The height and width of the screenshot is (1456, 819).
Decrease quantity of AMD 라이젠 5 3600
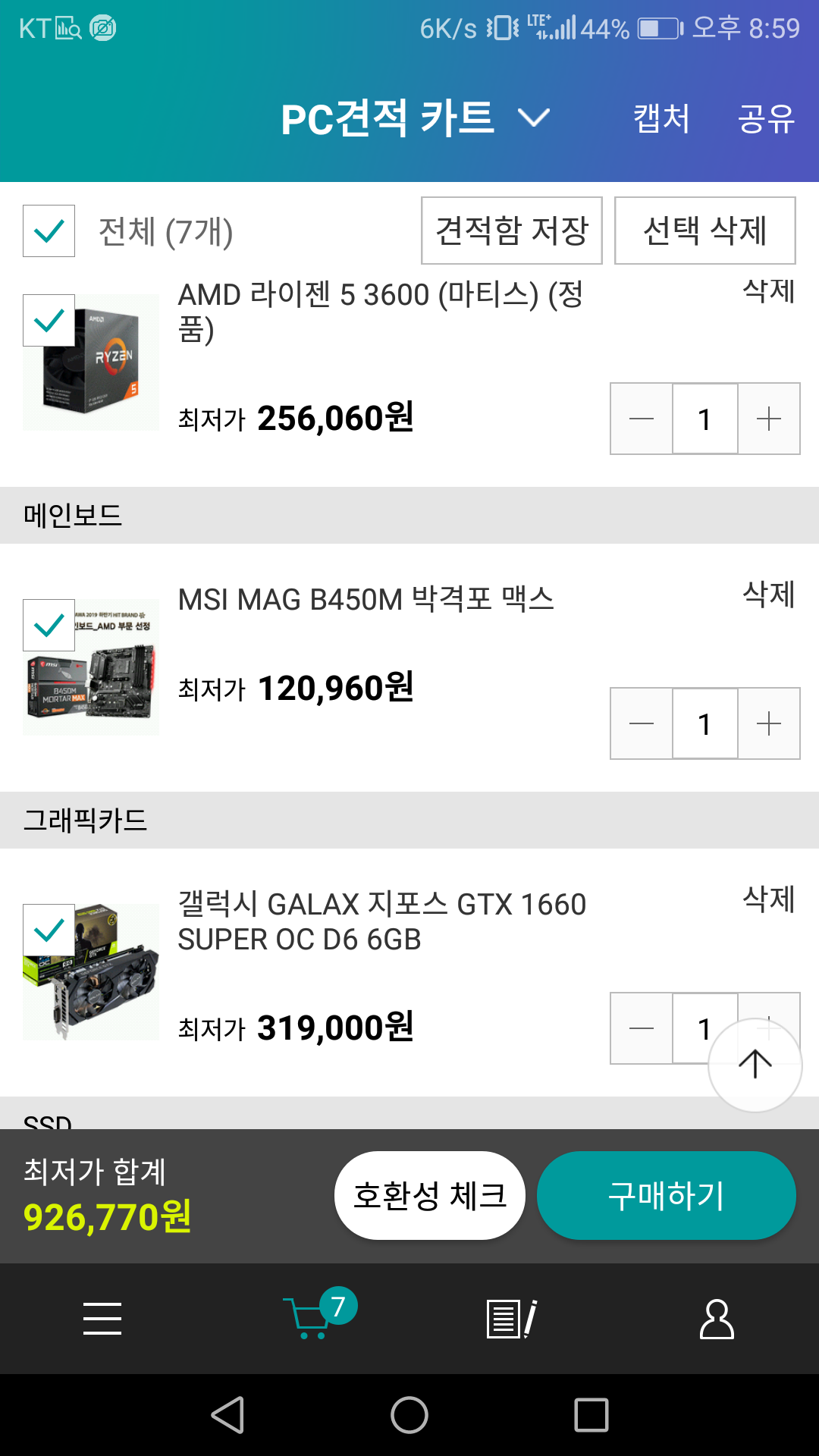click(642, 419)
